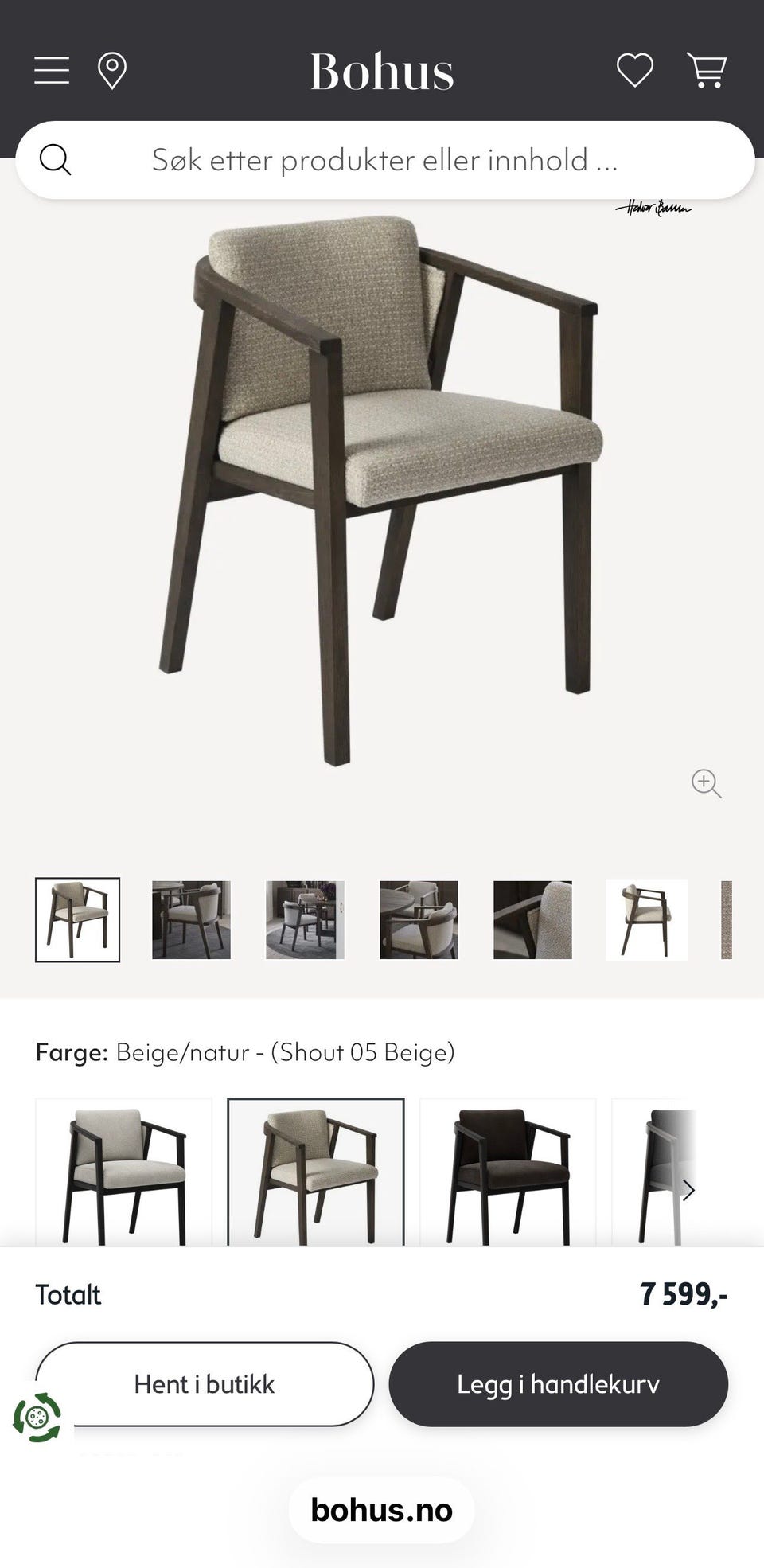Viewport: 764px width, 1568px height.
Task: Select the fabric close-up thumbnail
Action: tap(532, 919)
